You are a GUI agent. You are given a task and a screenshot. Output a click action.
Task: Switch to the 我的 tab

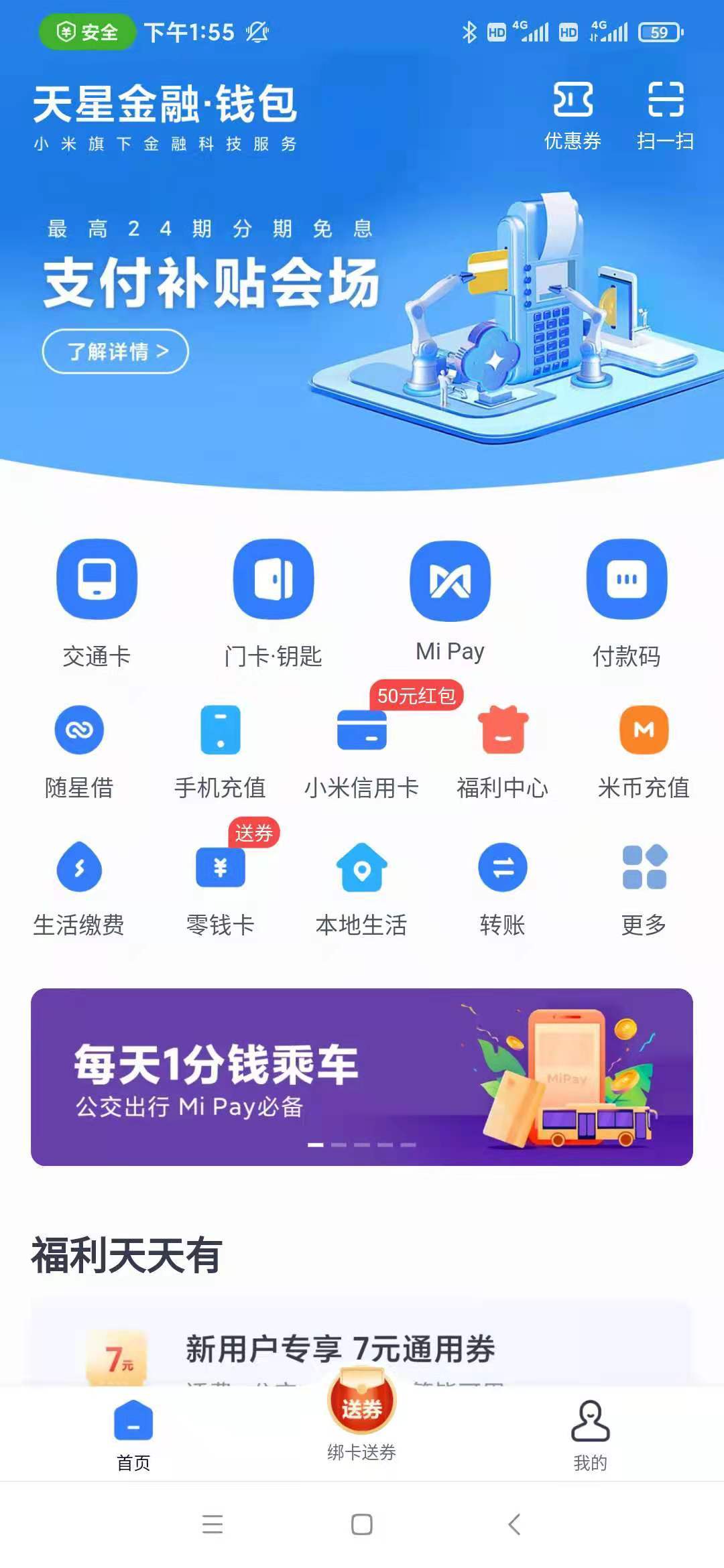point(590,1434)
